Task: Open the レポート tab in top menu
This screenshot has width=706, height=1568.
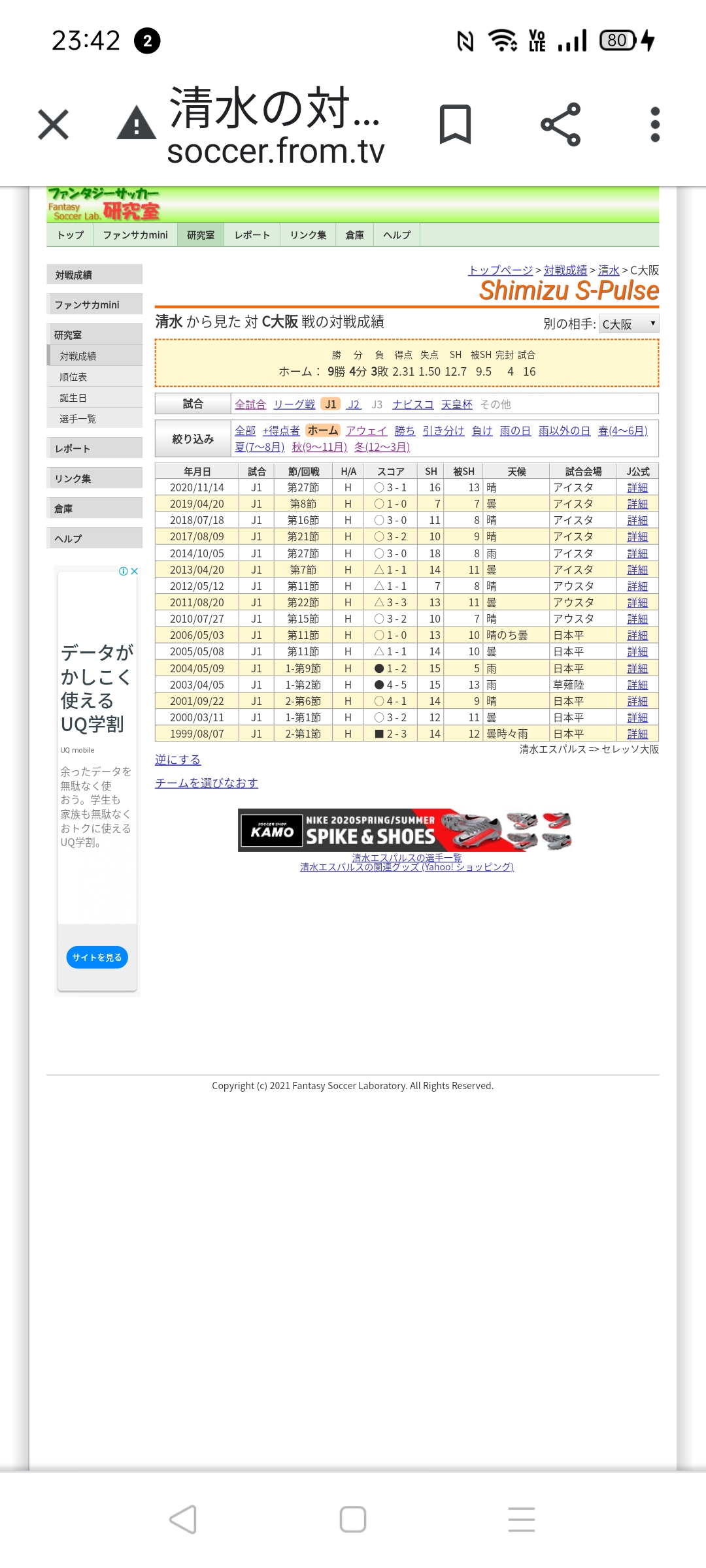Action: pos(252,235)
